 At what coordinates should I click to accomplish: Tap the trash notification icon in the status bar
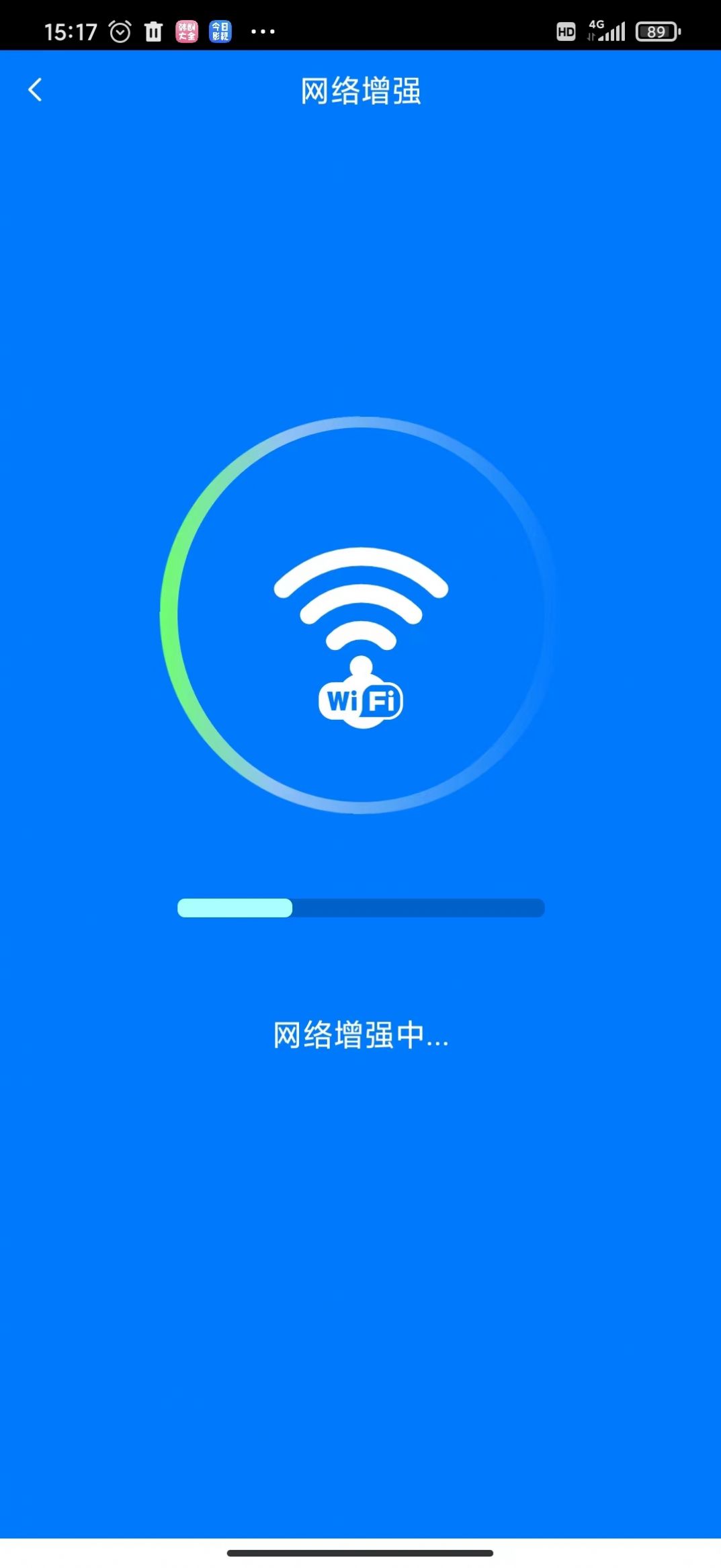coord(155,30)
